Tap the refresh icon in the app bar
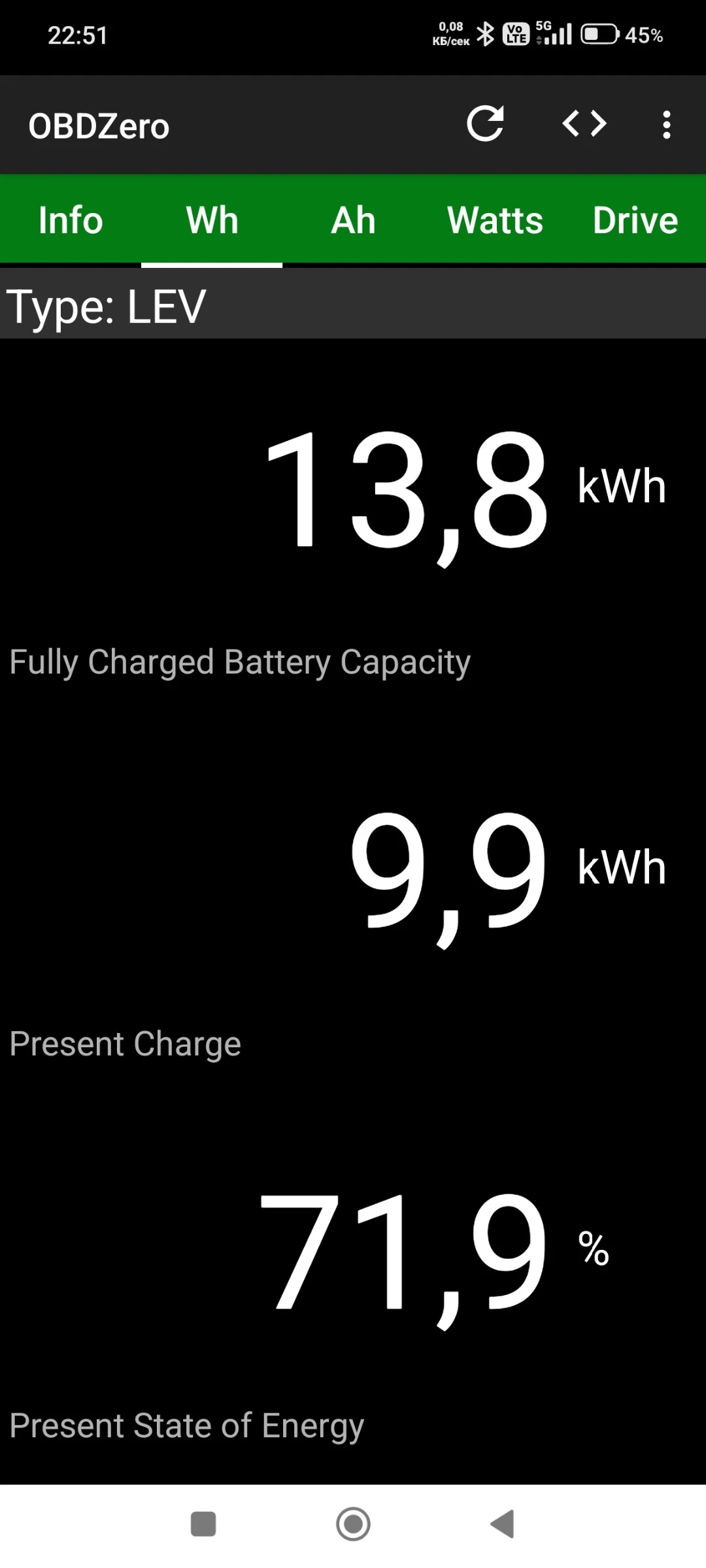Screen dimensions: 706x1568 [485, 123]
